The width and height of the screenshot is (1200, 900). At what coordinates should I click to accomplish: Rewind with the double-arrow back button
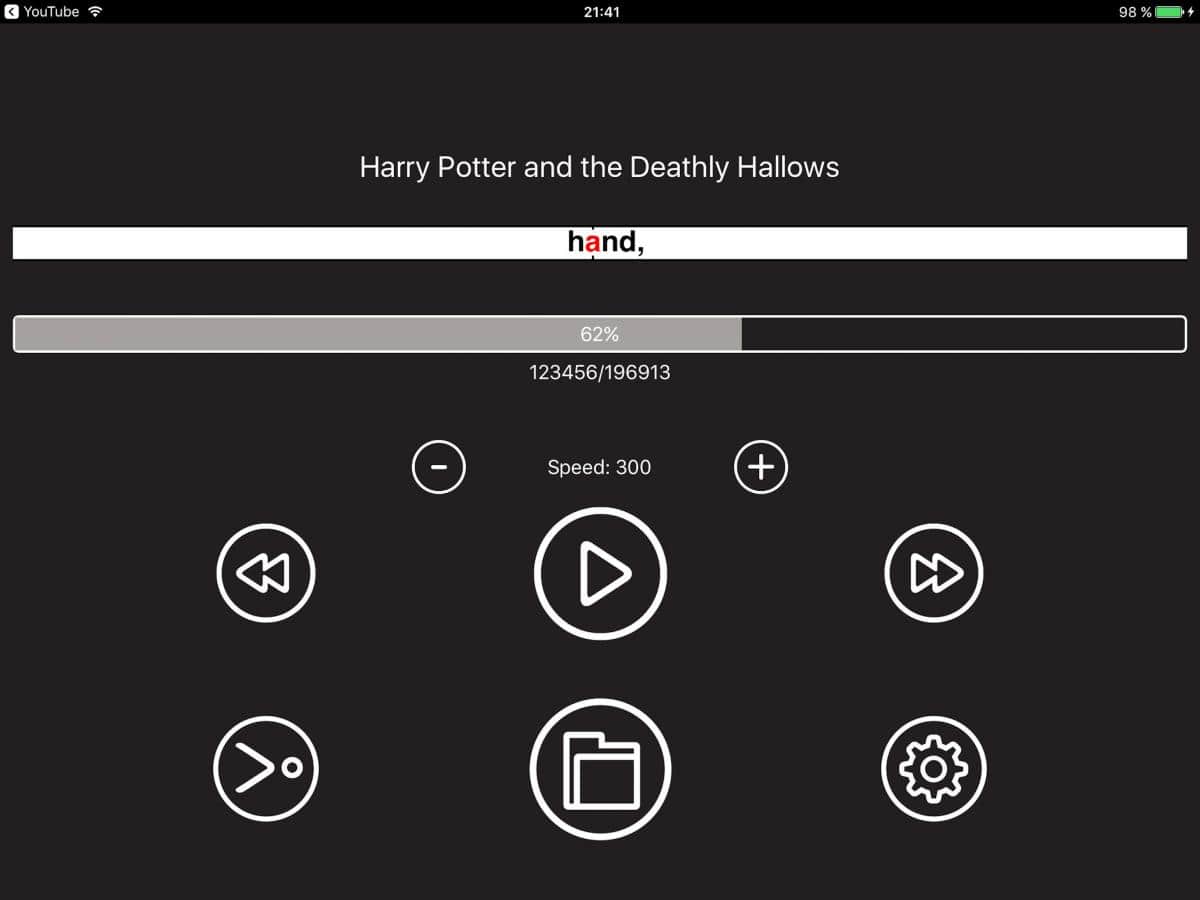click(x=266, y=573)
